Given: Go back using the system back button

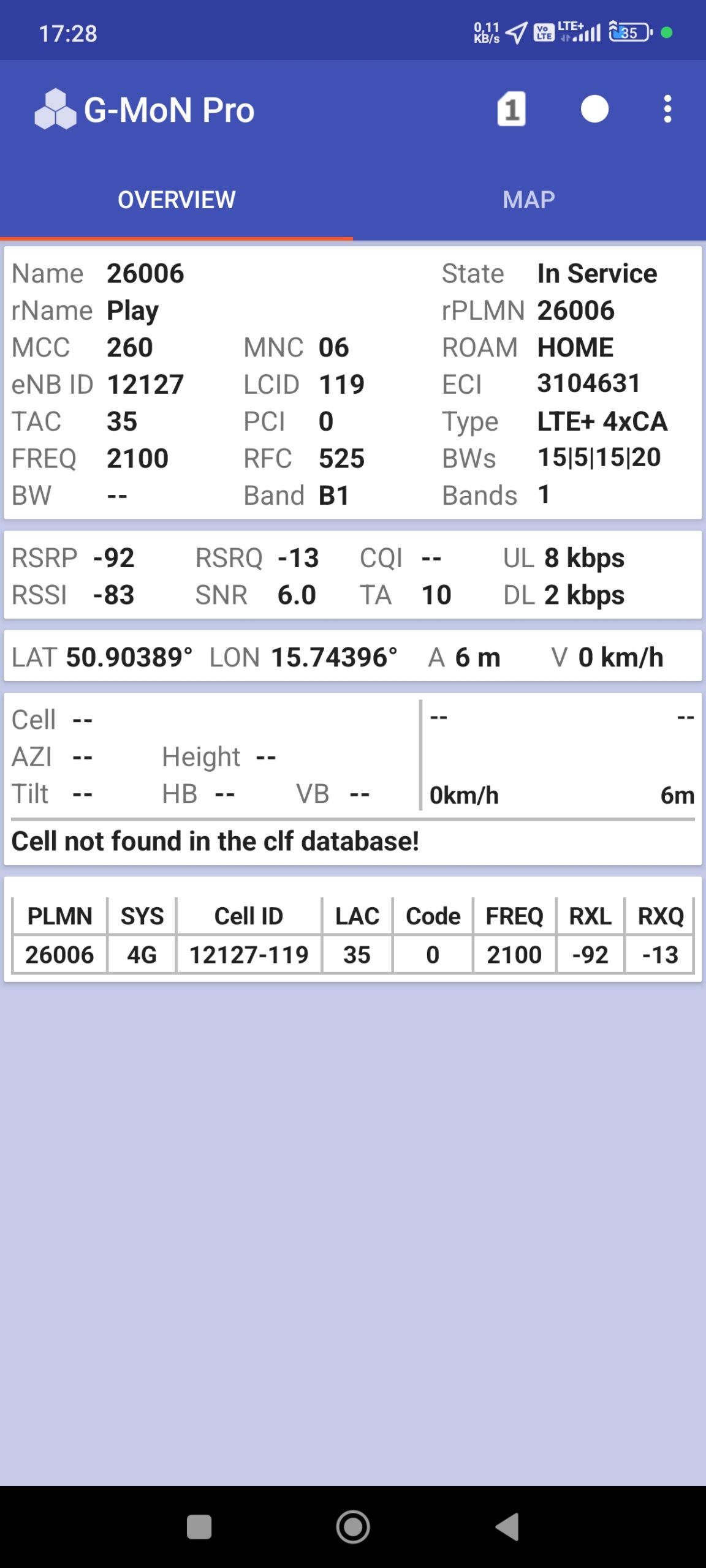Looking at the screenshot, I should [x=508, y=1526].
